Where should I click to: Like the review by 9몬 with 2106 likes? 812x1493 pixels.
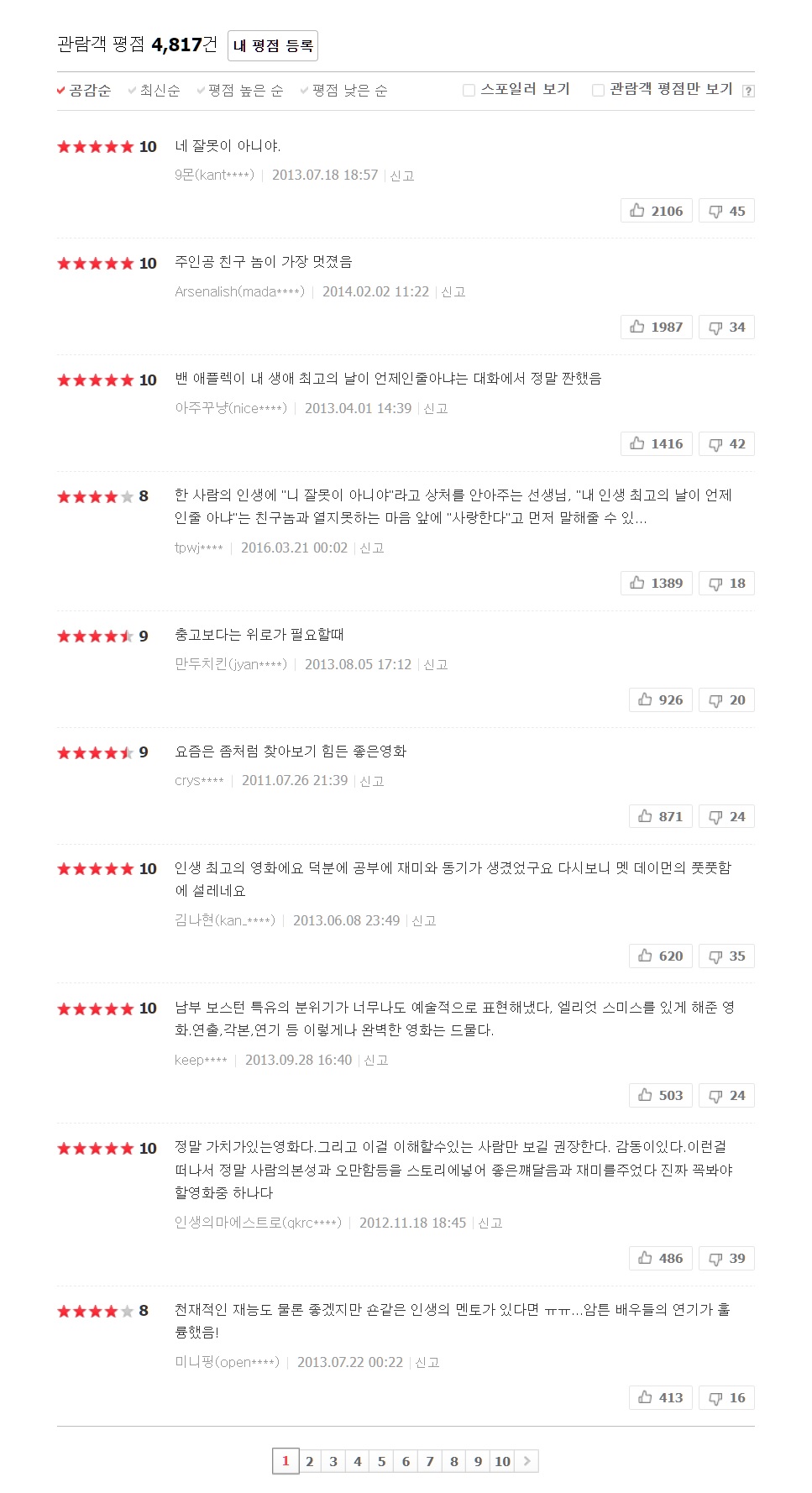(657, 211)
